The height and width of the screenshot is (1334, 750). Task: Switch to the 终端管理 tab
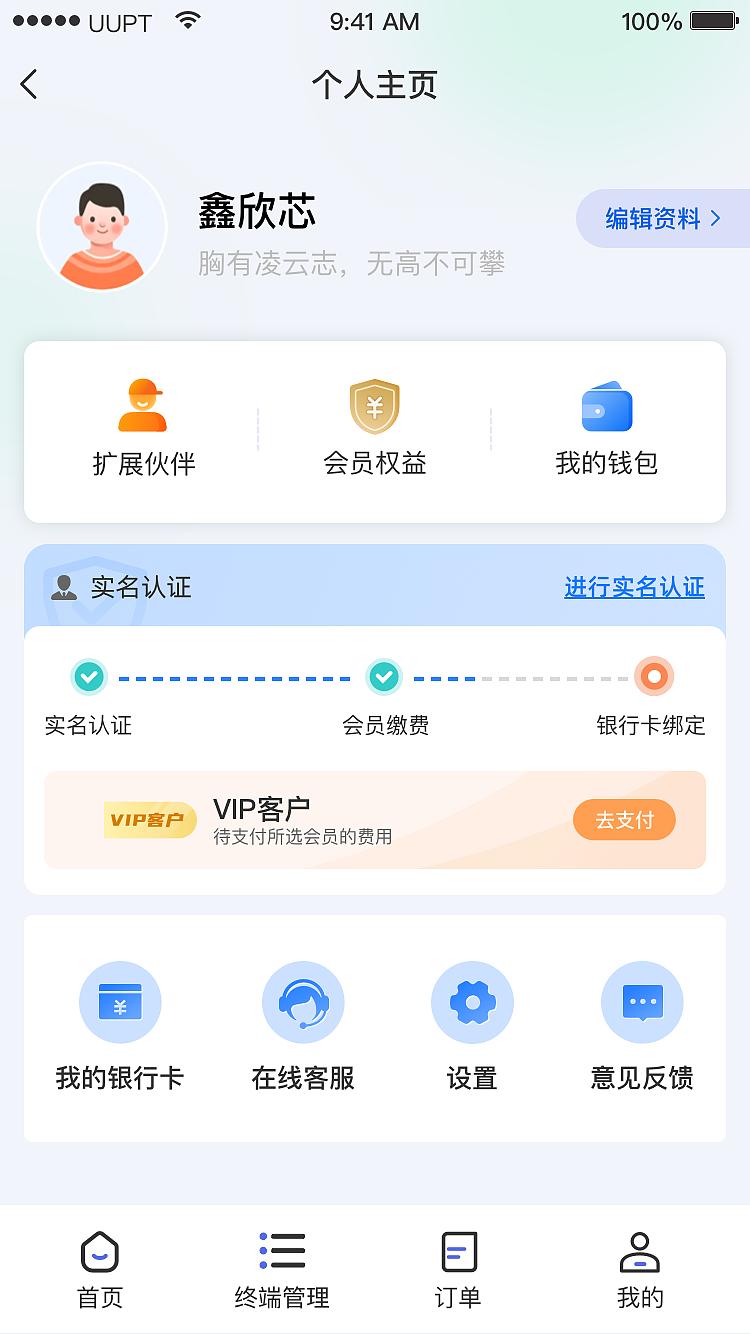click(281, 1268)
